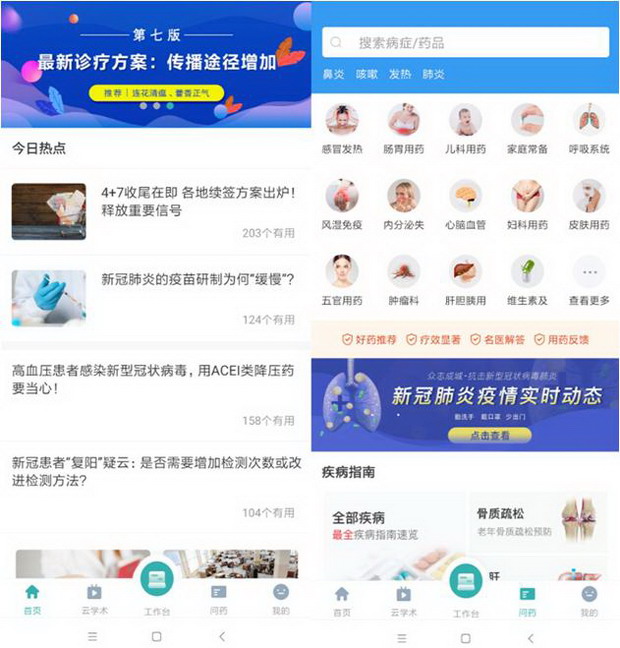
Task: Open the 新冠患者"复阳"疑云 article
Action: 155,472
